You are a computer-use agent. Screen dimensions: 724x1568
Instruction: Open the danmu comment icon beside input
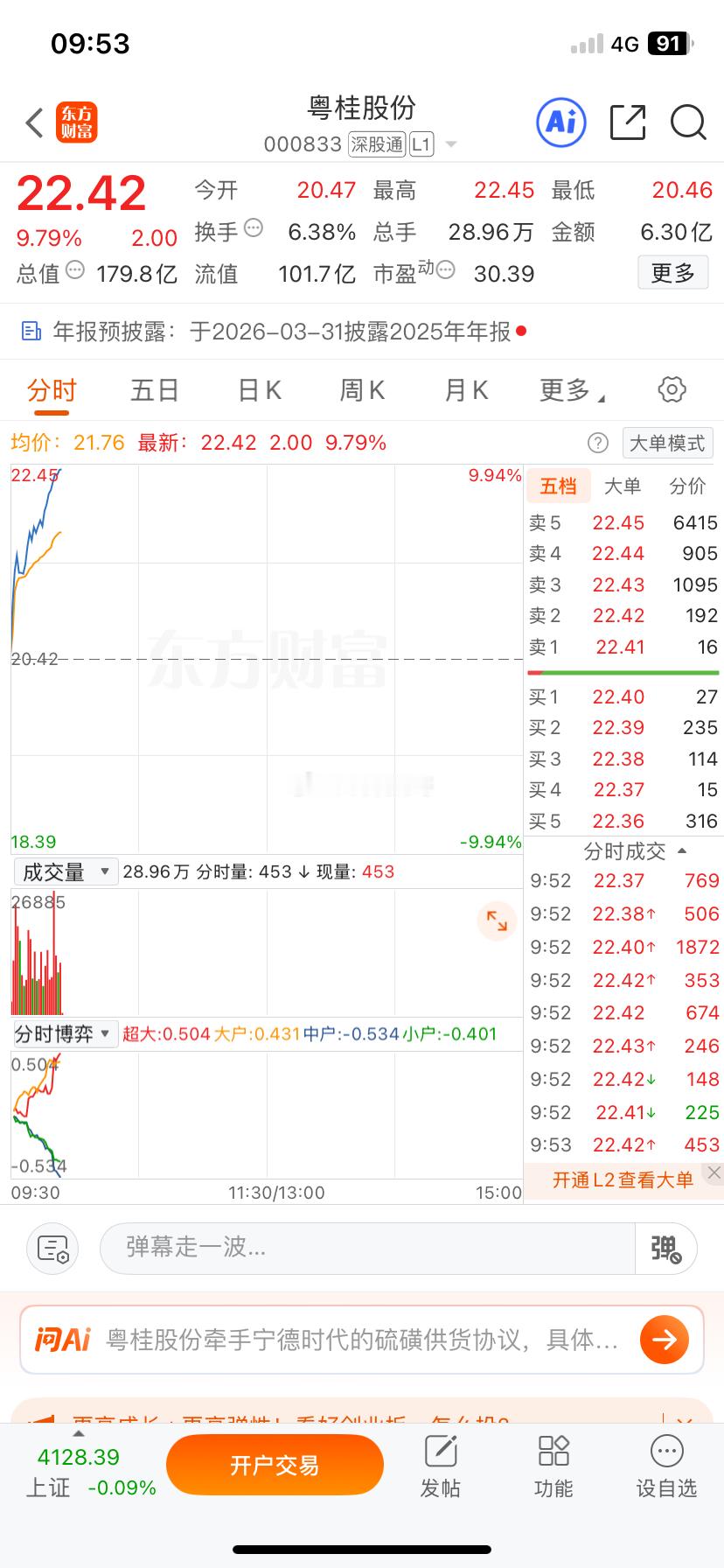click(x=52, y=1249)
